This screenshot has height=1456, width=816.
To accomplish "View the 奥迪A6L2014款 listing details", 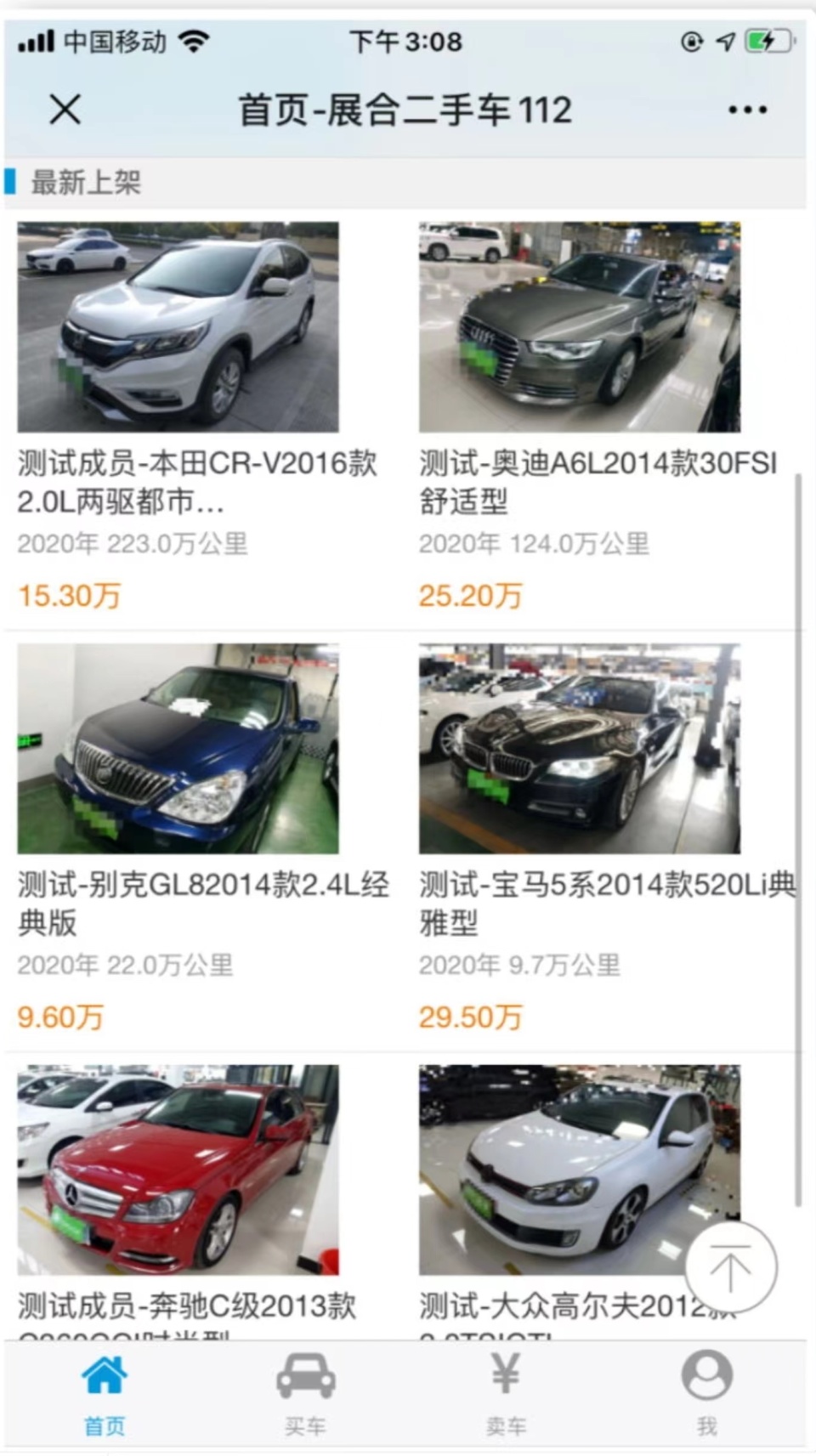I will tap(579, 327).
